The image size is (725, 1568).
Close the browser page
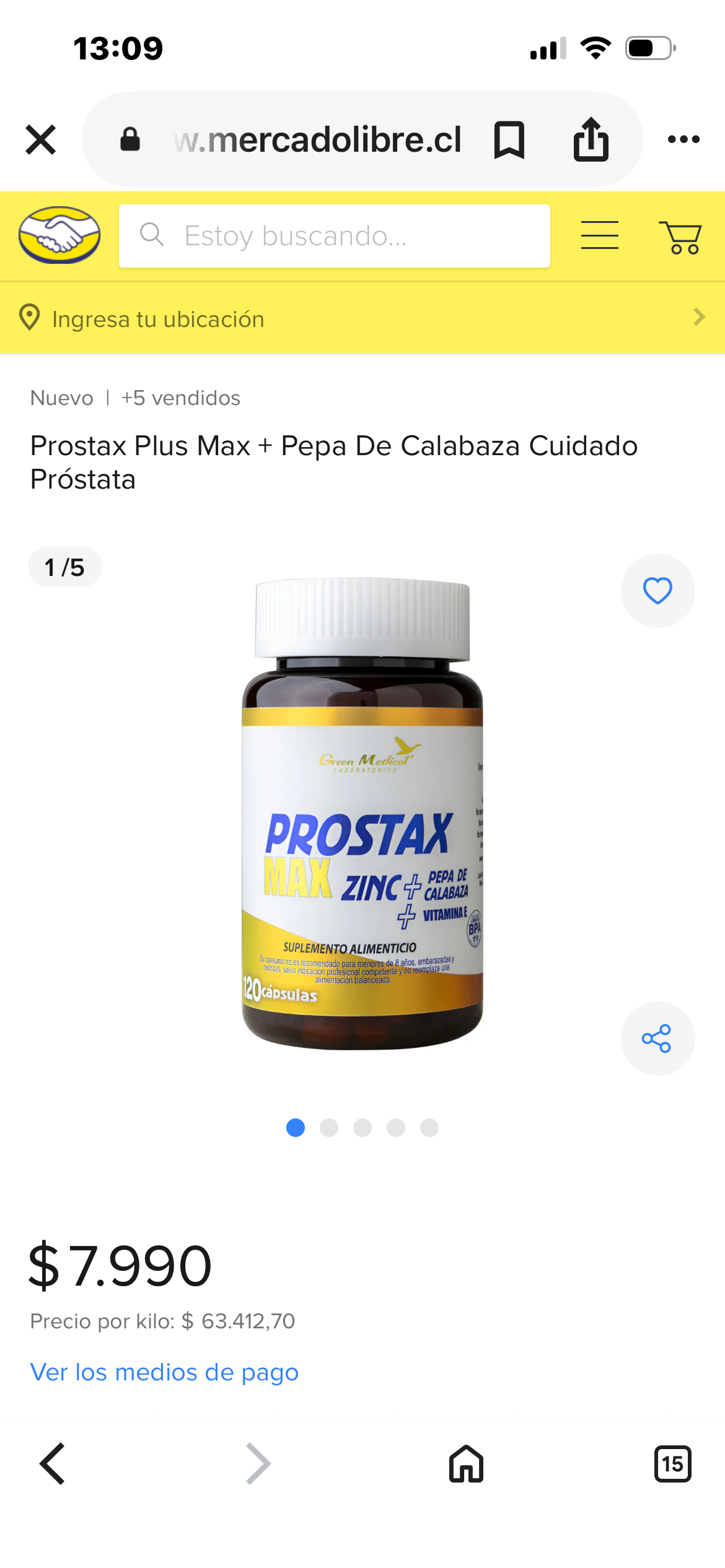click(41, 139)
